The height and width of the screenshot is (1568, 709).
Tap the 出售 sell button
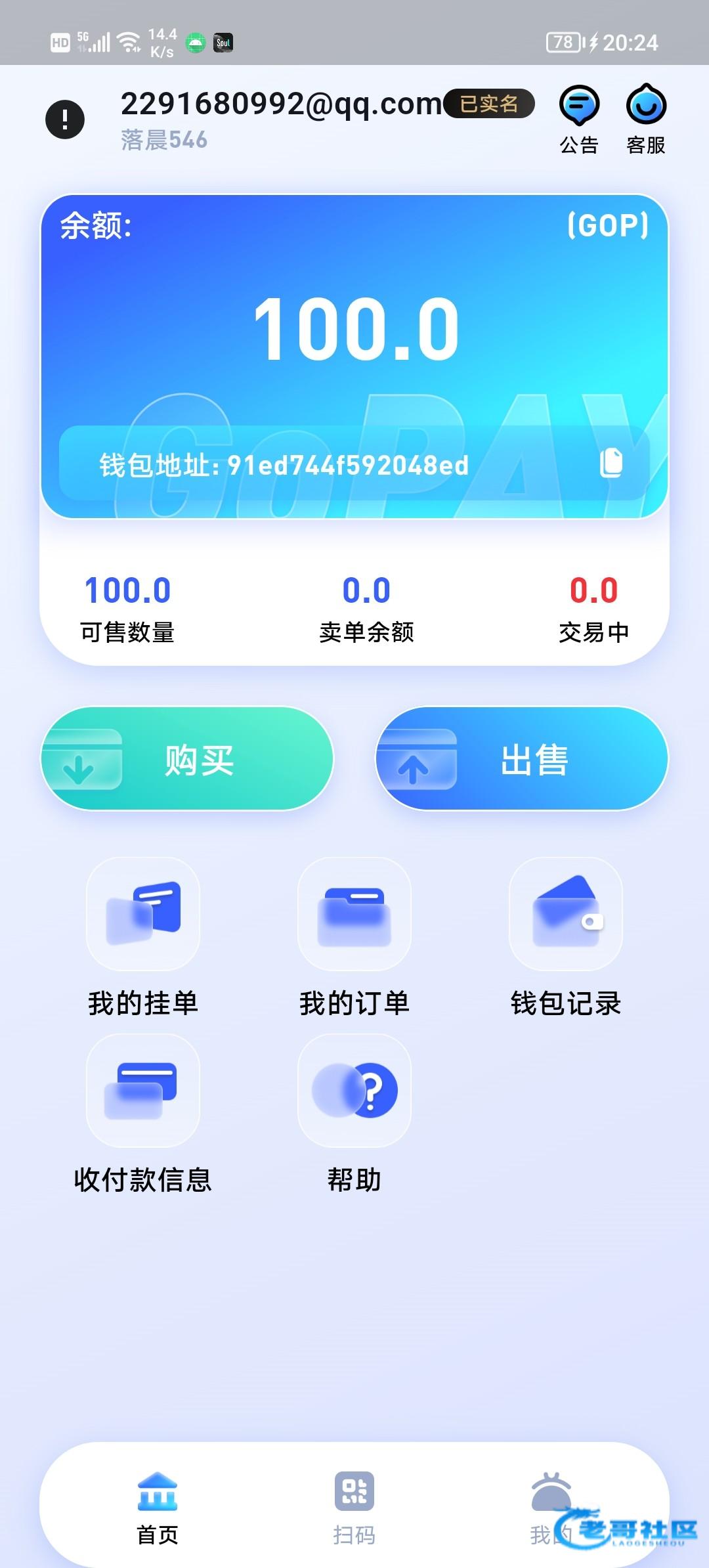click(522, 759)
